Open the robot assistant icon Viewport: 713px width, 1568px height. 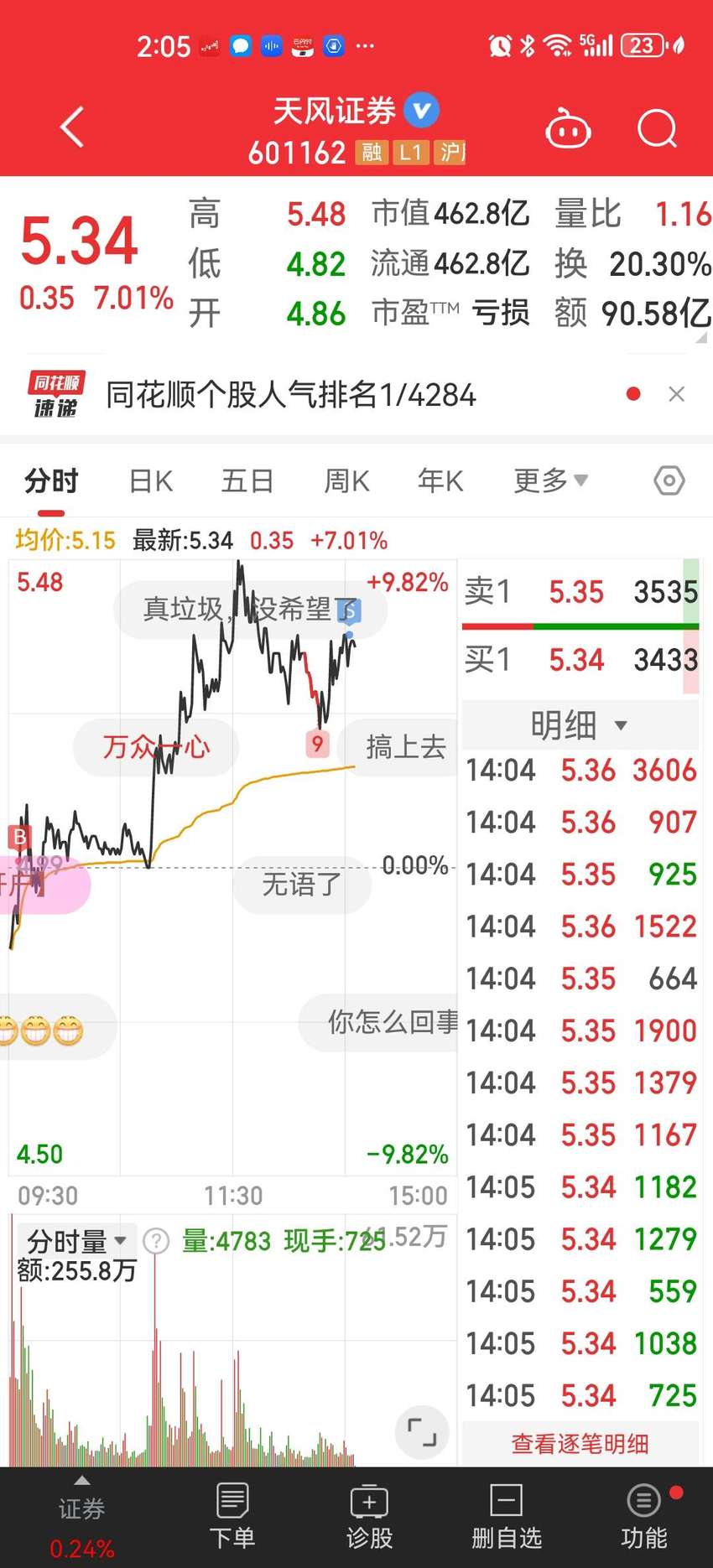pos(568,129)
